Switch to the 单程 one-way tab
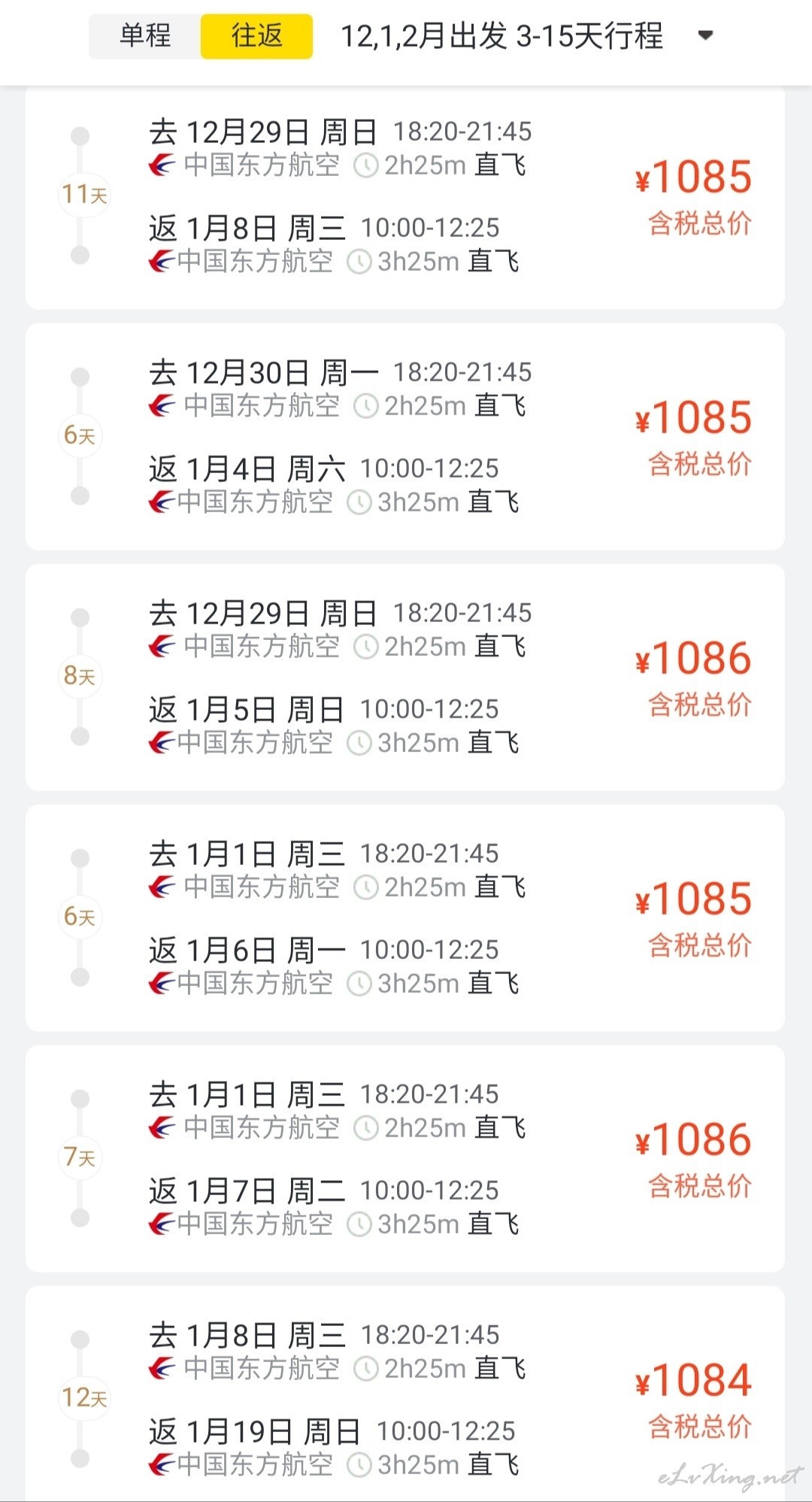 145,36
